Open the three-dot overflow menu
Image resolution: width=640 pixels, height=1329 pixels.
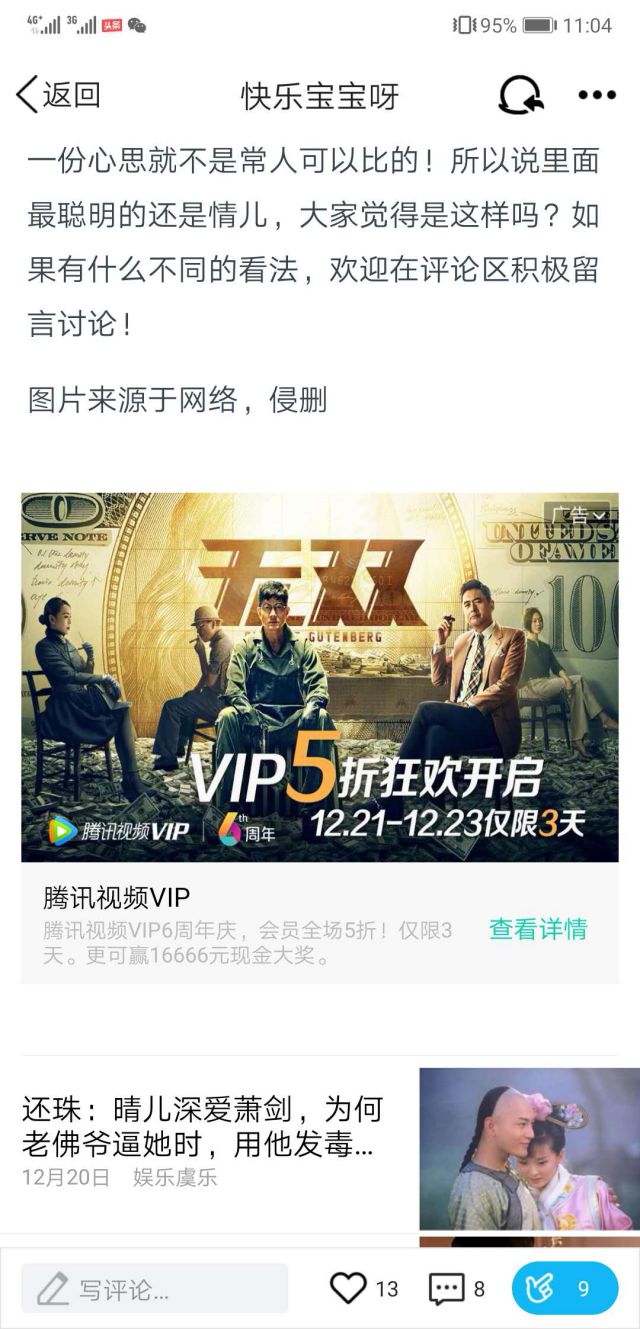pos(597,95)
